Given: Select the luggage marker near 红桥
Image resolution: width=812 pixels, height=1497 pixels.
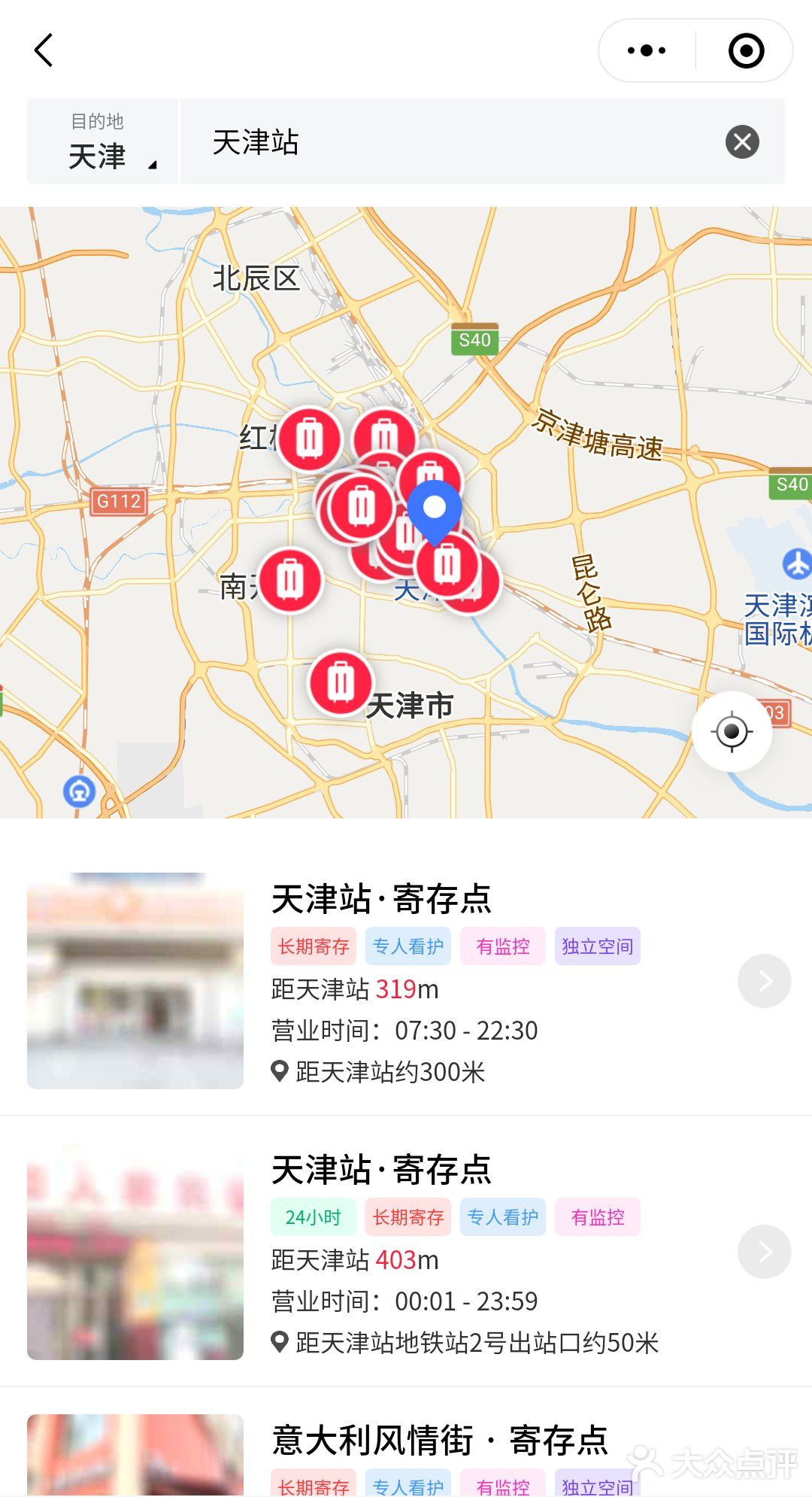Looking at the screenshot, I should click(x=309, y=439).
